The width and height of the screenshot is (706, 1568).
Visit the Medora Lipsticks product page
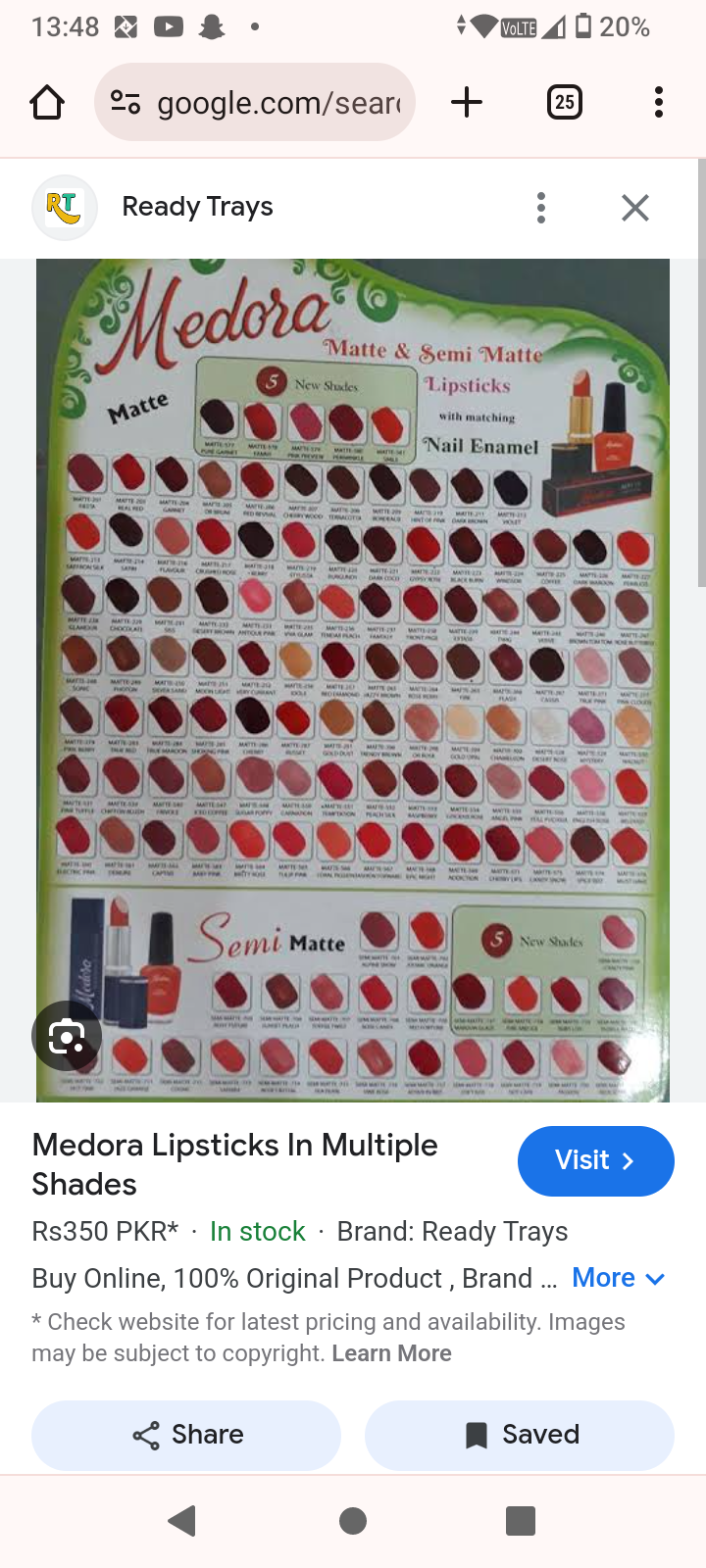pos(595,1160)
